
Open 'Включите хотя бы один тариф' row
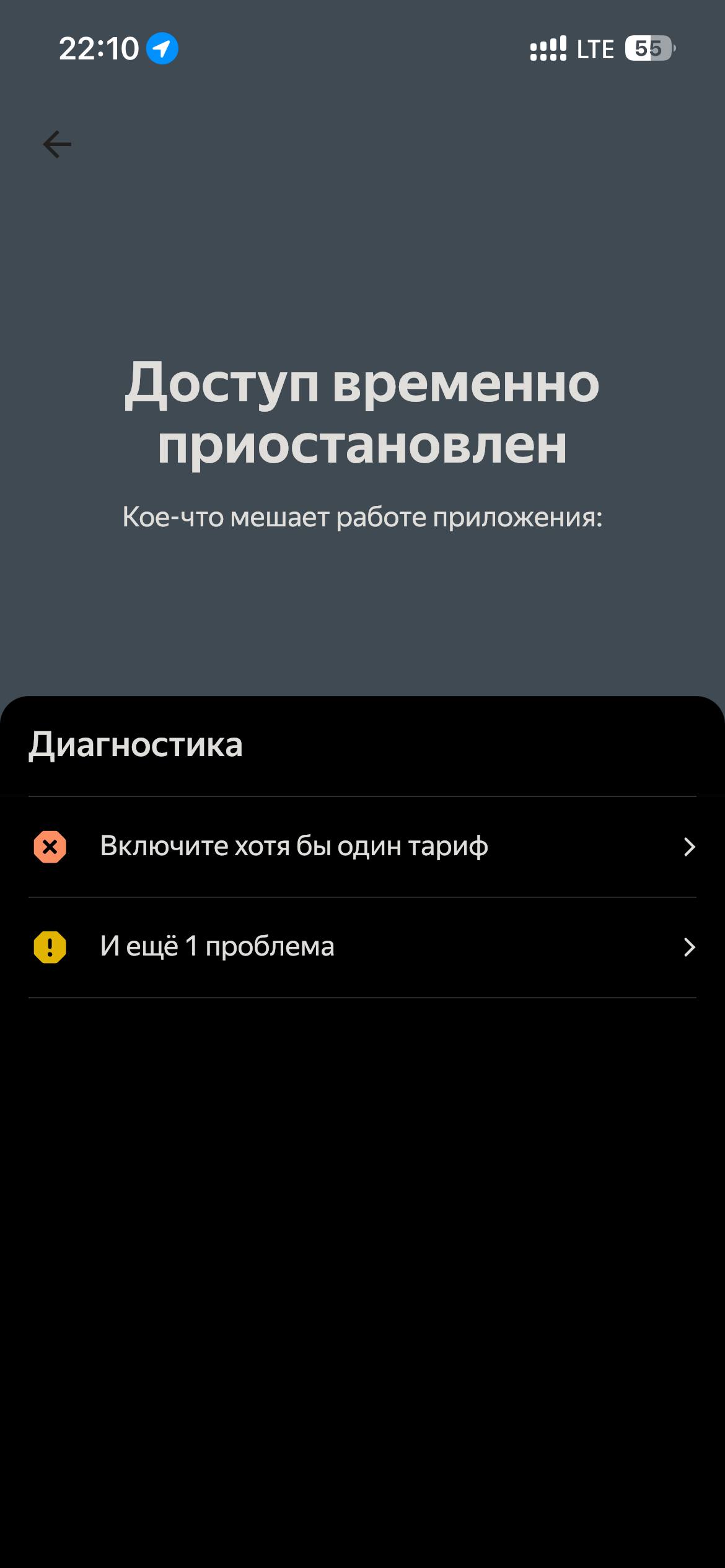tap(362, 847)
